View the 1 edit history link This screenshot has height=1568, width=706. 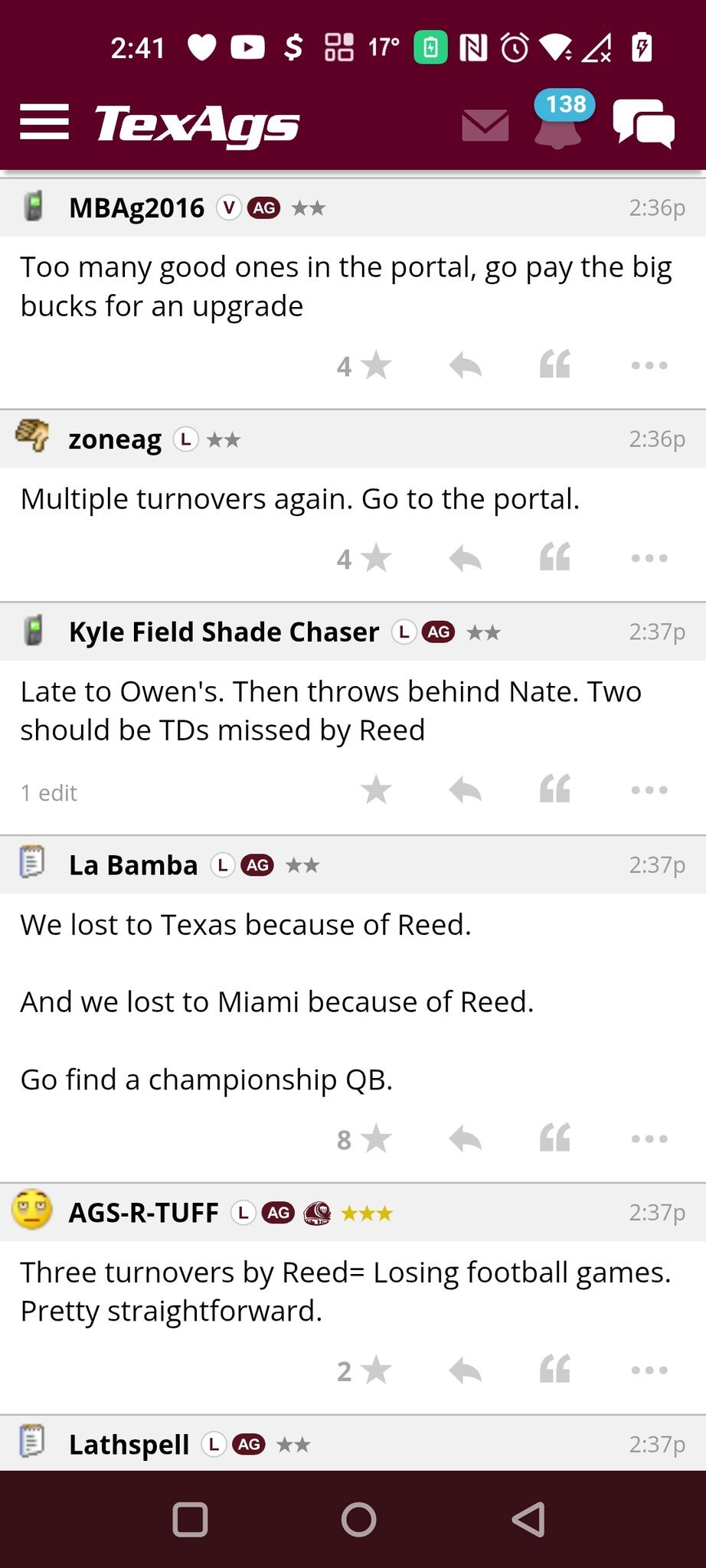(49, 792)
